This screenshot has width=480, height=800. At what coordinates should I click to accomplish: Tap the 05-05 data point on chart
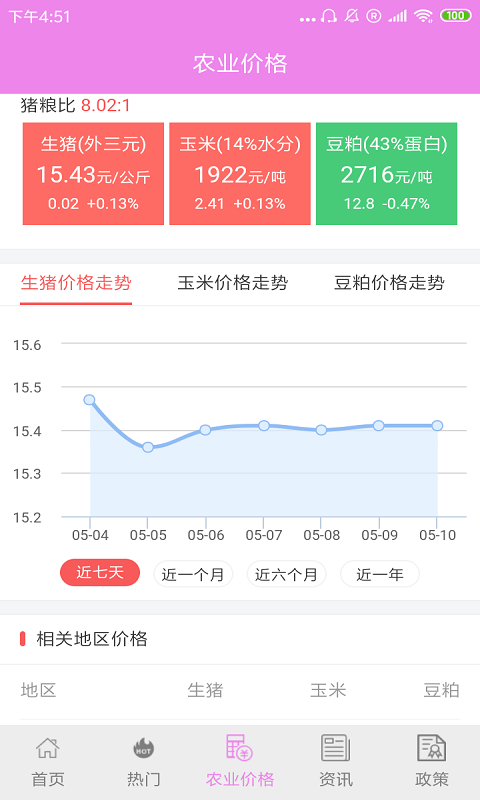pyautogui.click(x=148, y=447)
